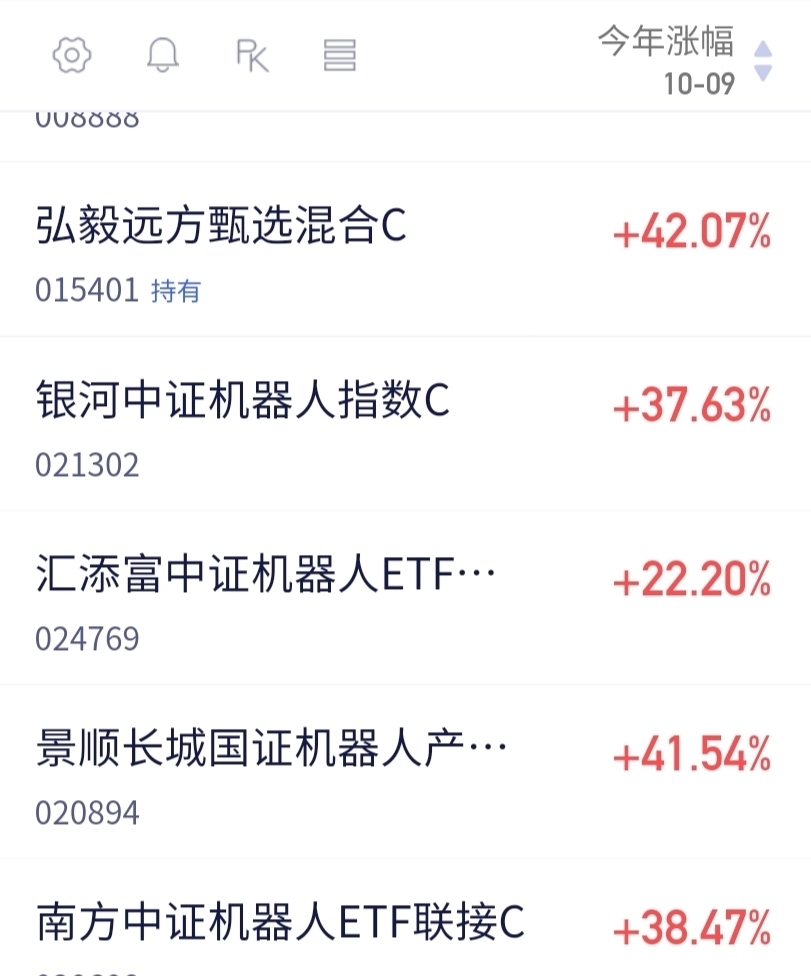Open the settings gear icon
The image size is (811, 976).
pos(72,55)
